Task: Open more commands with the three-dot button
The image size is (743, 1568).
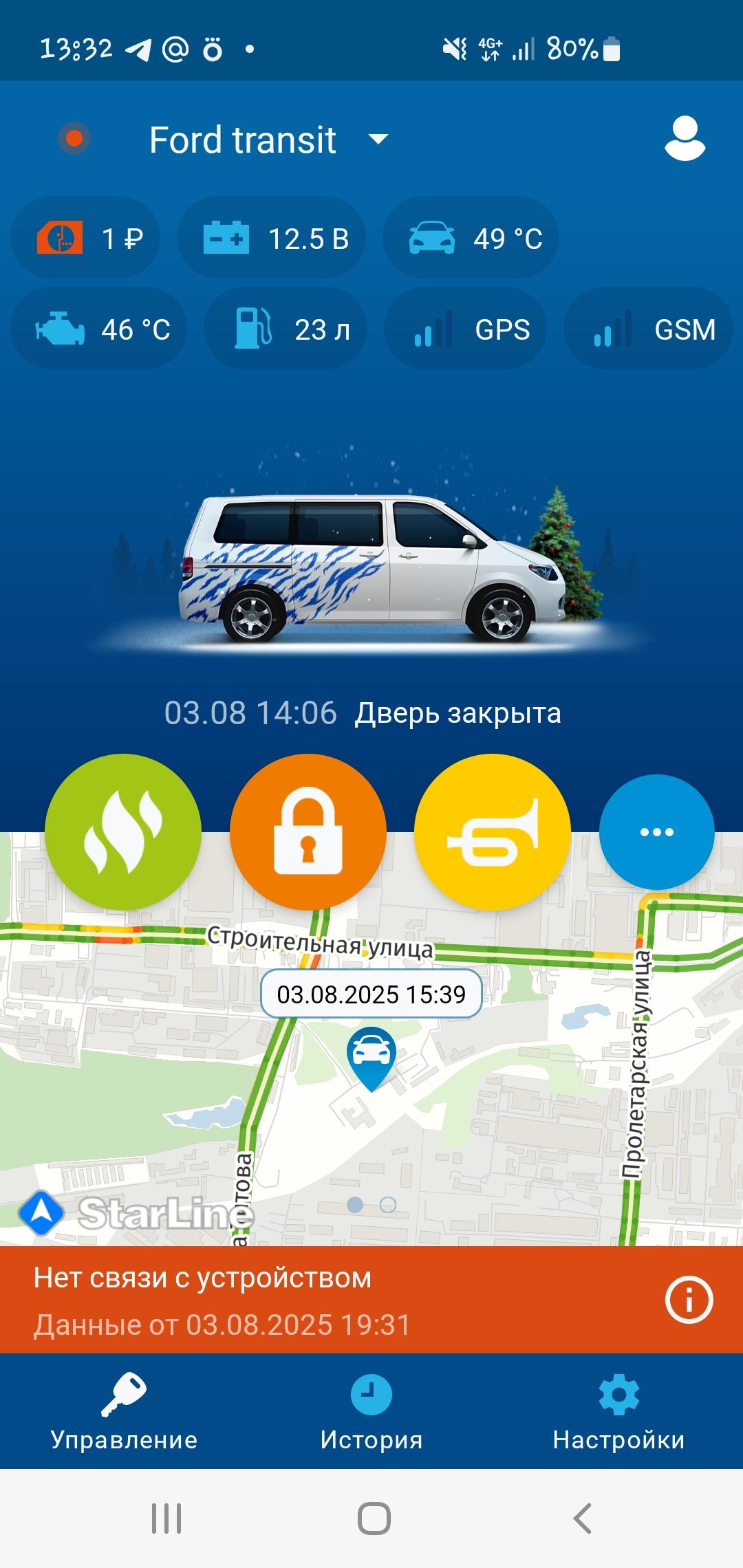Action: click(656, 832)
